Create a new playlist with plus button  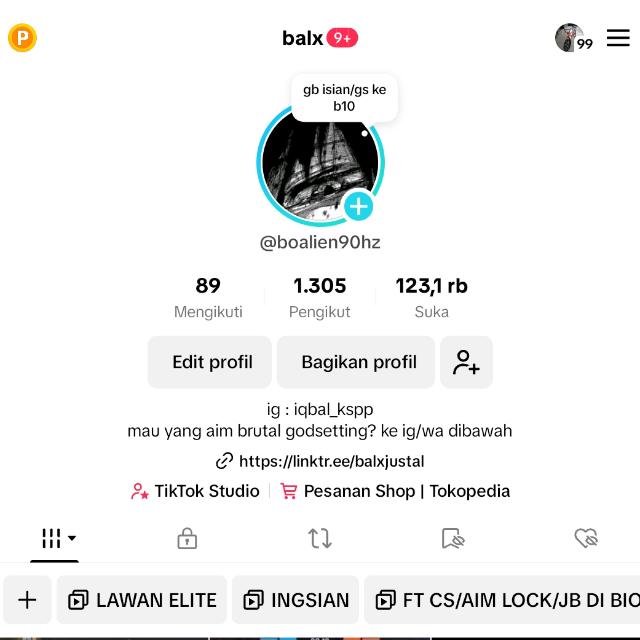[x=27, y=600]
